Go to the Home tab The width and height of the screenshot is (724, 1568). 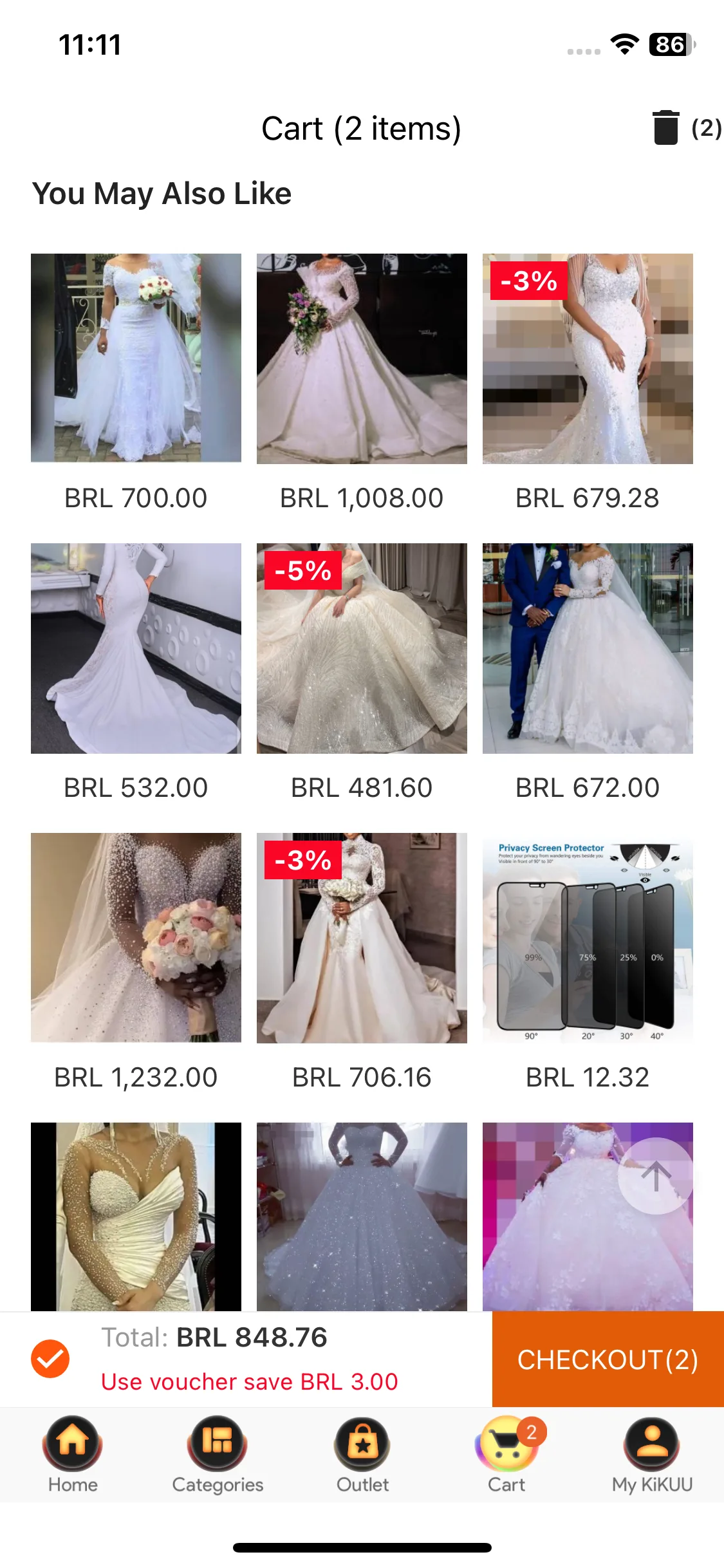click(73, 1455)
